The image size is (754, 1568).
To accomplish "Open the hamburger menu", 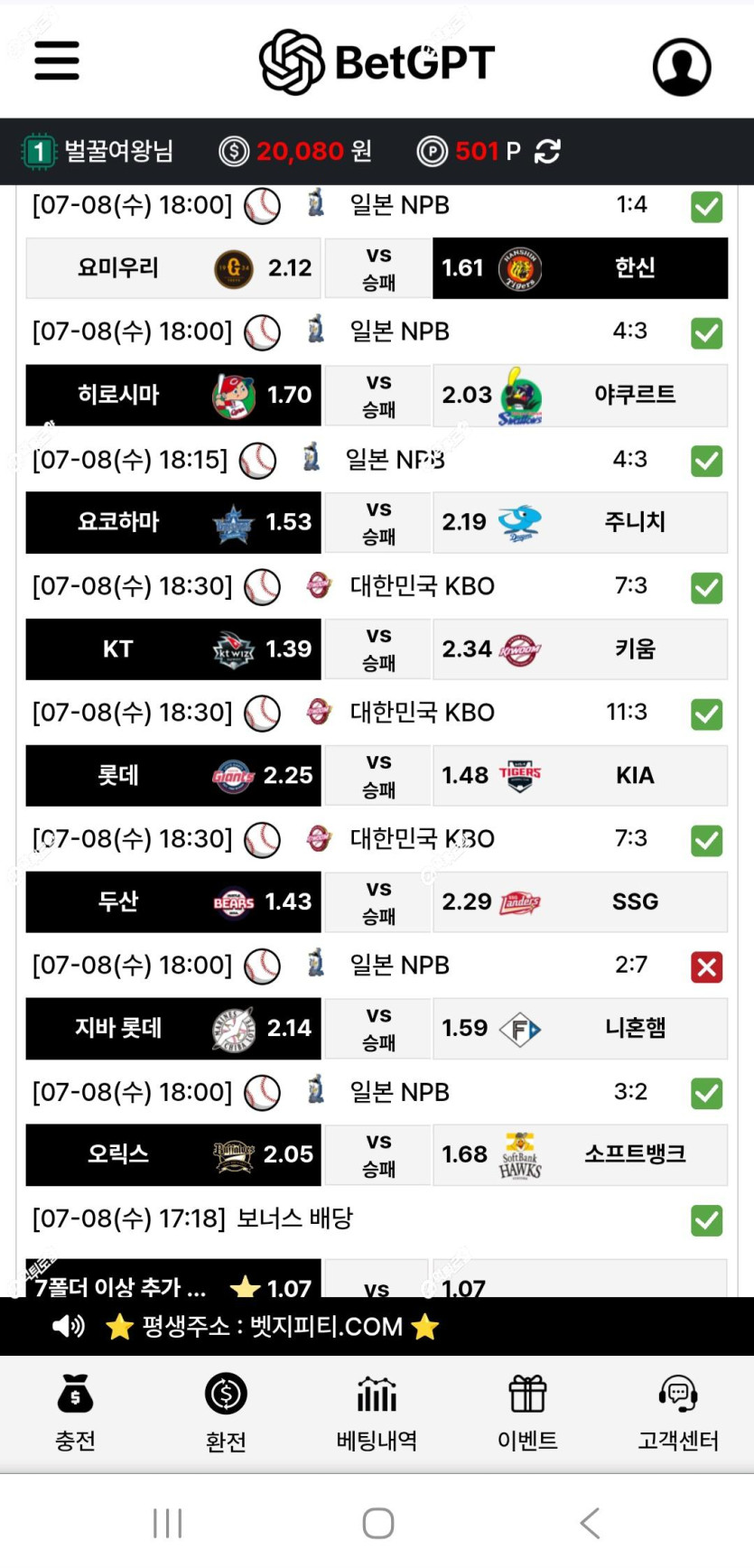I will (x=57, y=61).
